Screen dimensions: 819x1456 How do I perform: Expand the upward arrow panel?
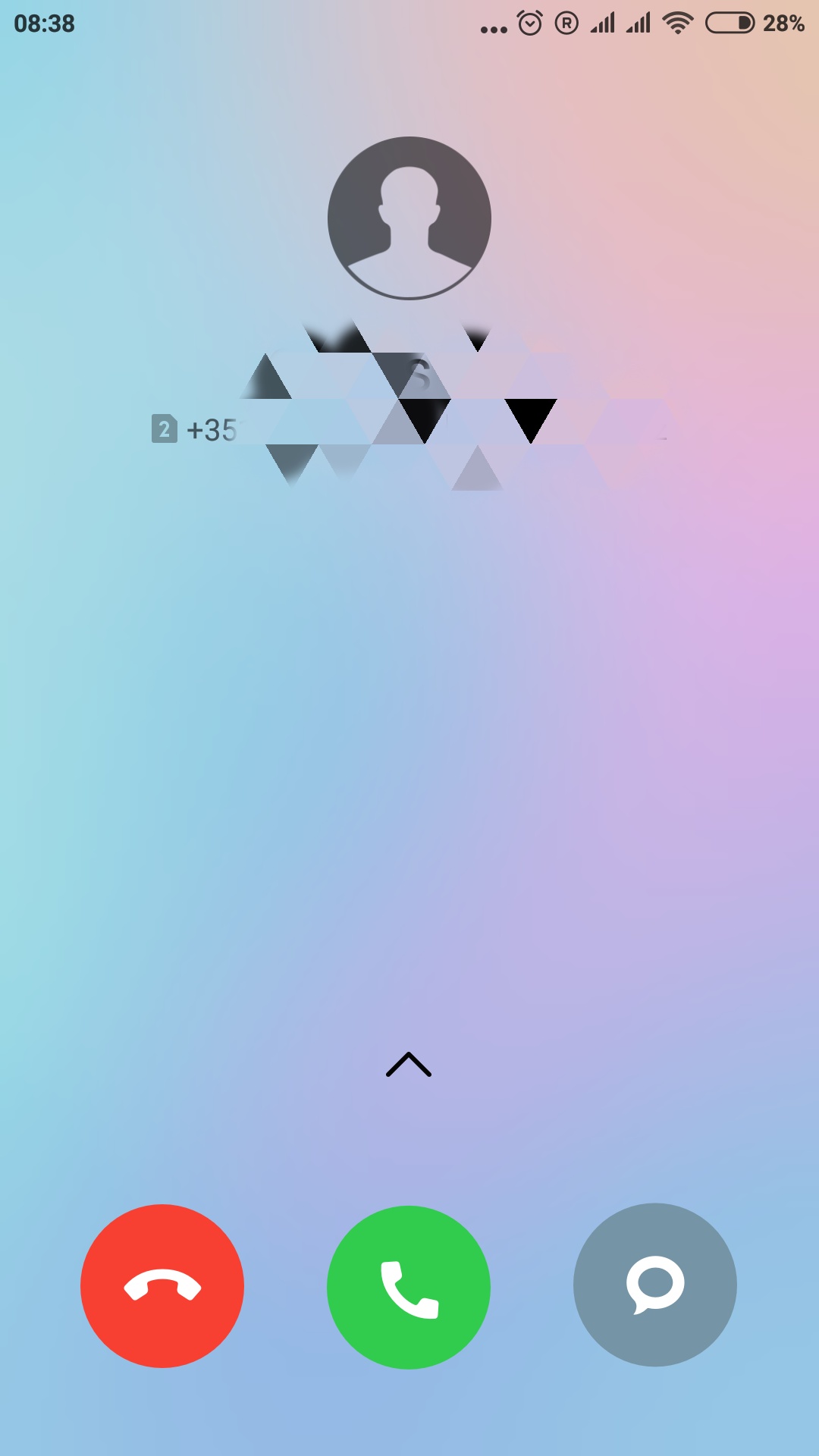409,1065
